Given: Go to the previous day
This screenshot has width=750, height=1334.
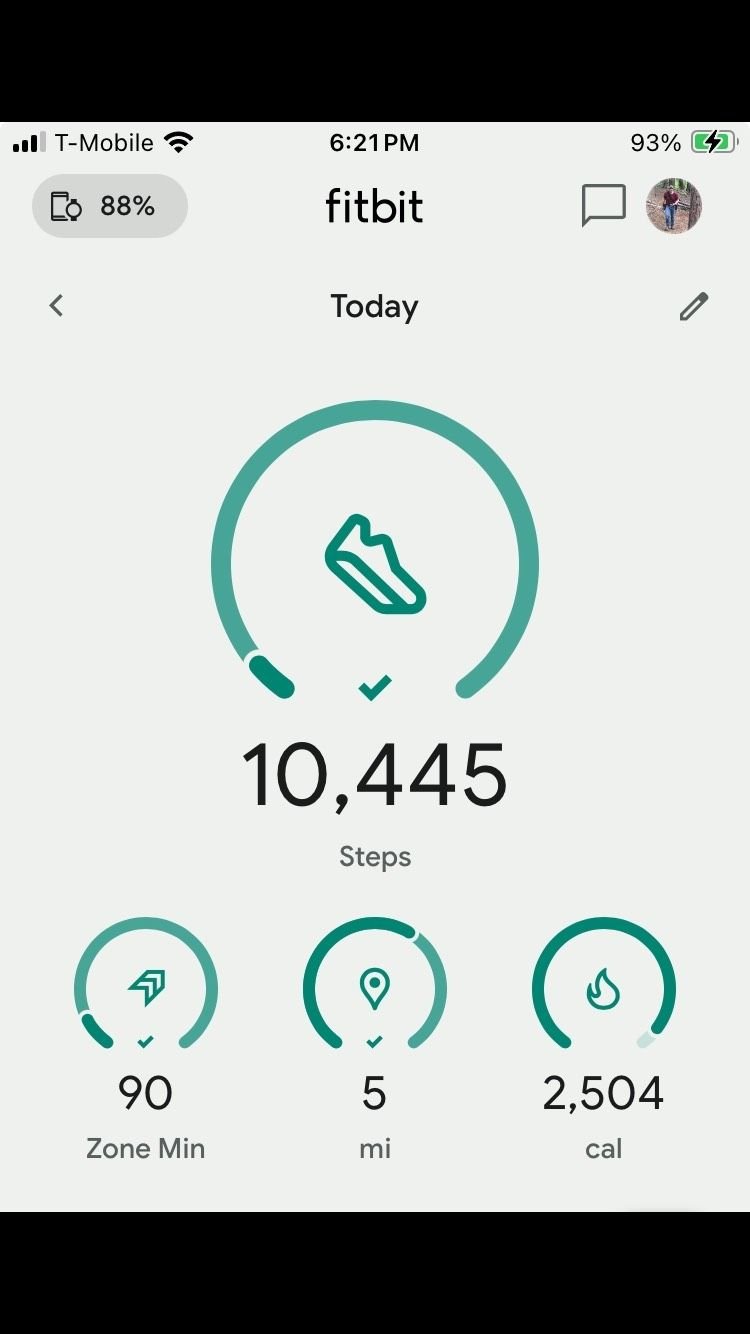Looking at the screenshot, I should click(x=56, y=306).
